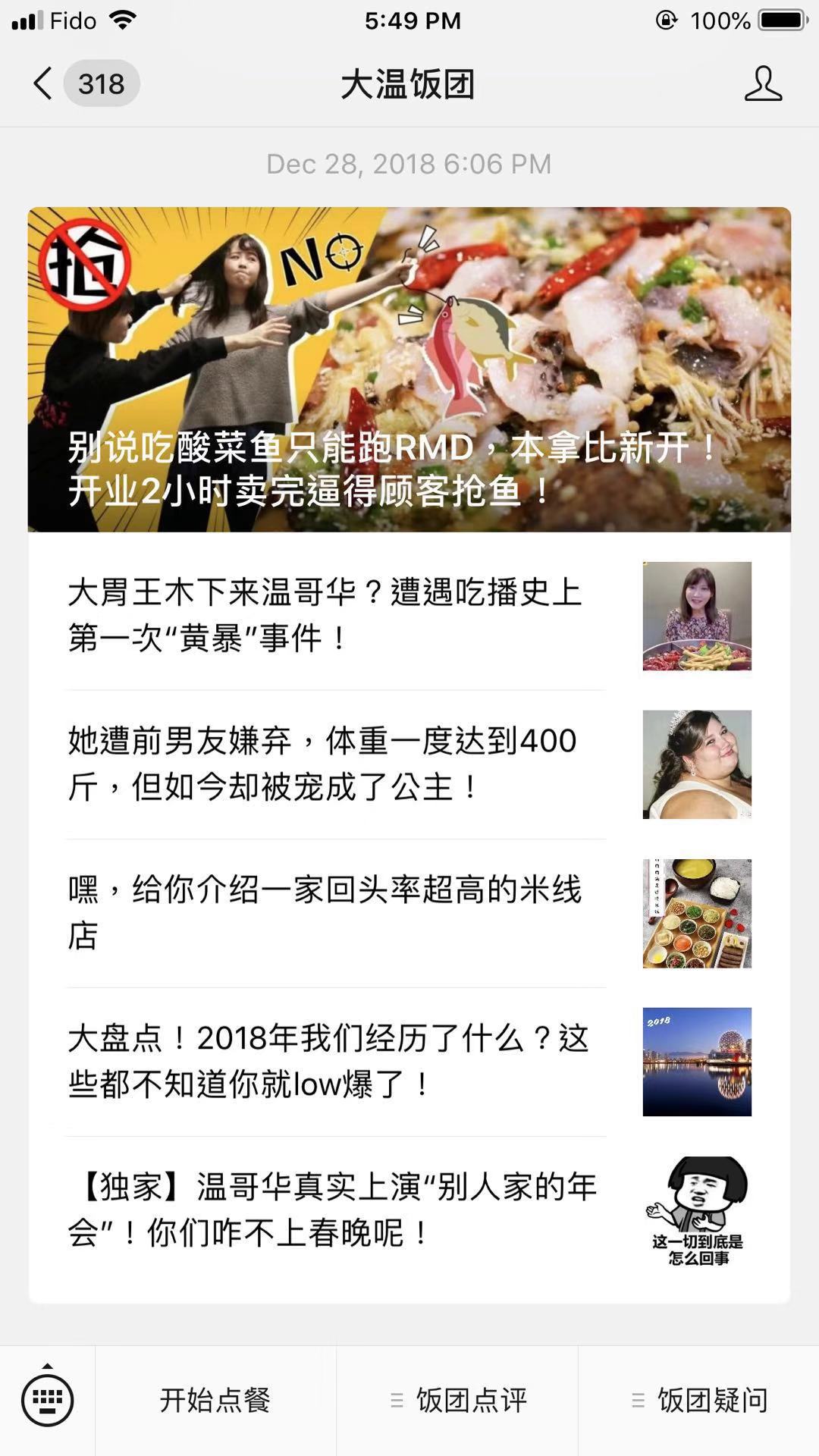This screenshot has height=1456, width=819.
Task: Open the 体重一度达到400斤 story
Action: [326, 764]
